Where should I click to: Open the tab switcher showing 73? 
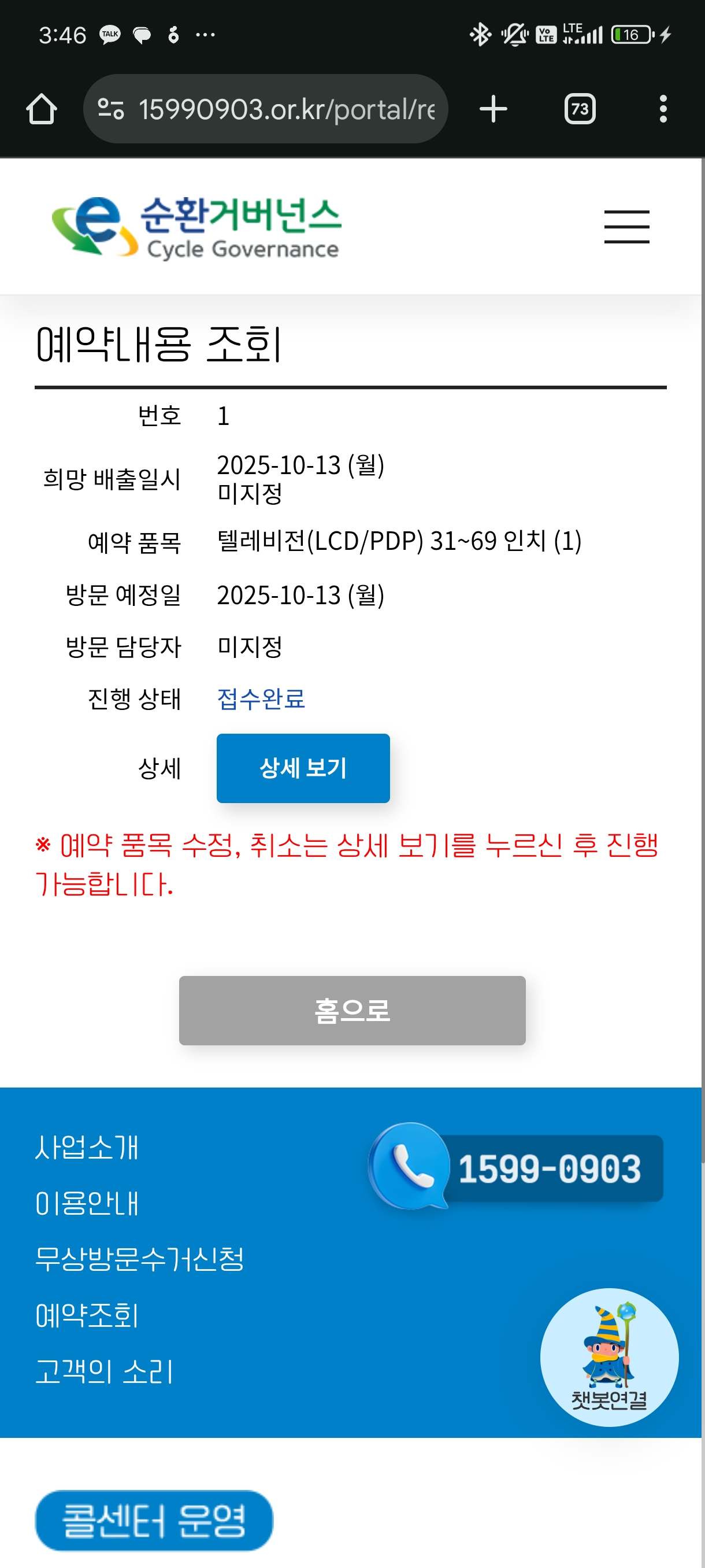coord(579,109)
